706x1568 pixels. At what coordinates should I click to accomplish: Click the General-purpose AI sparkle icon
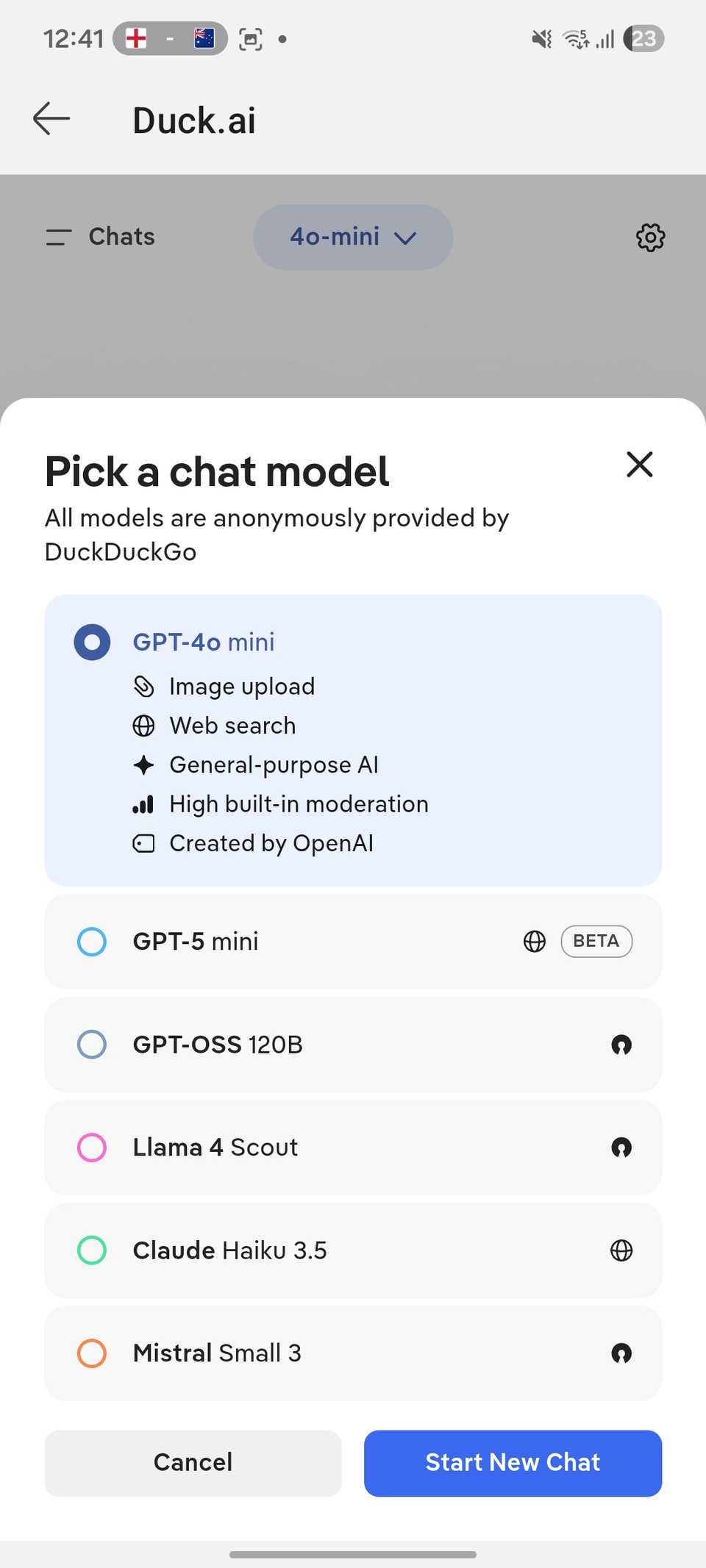point(143,765)
